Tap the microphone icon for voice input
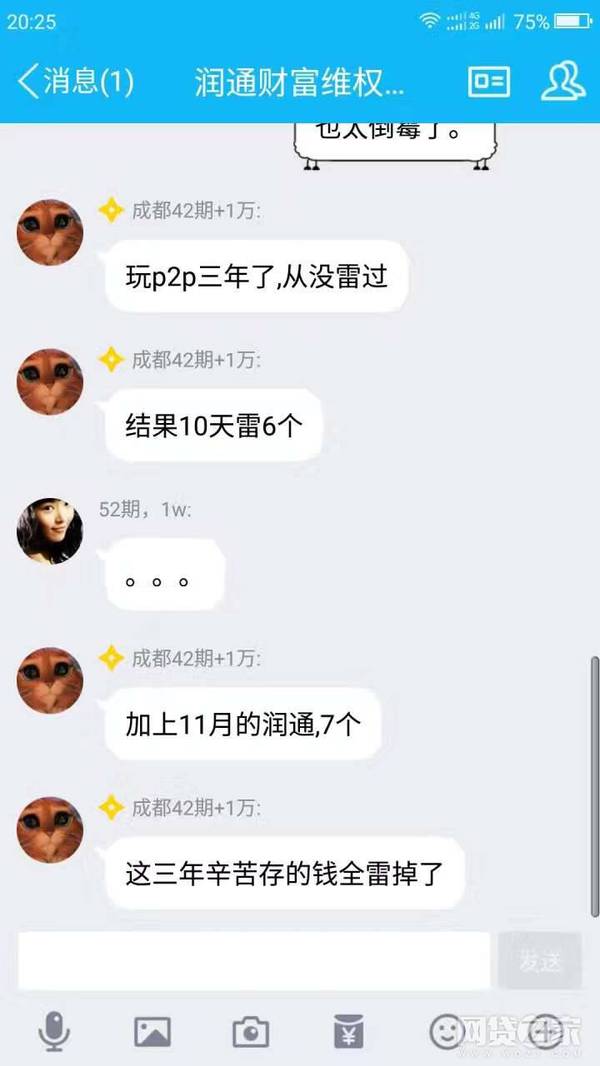This screenshot has height=1066, width=600. tap(54, 1031)
